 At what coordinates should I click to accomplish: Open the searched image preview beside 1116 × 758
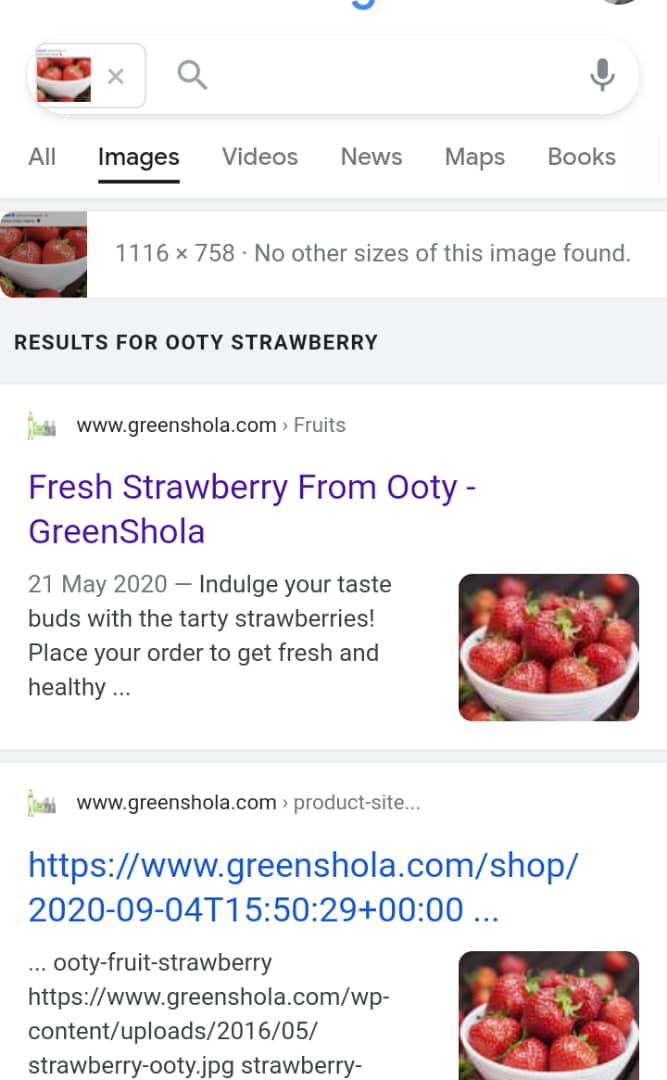pos(44,254)
